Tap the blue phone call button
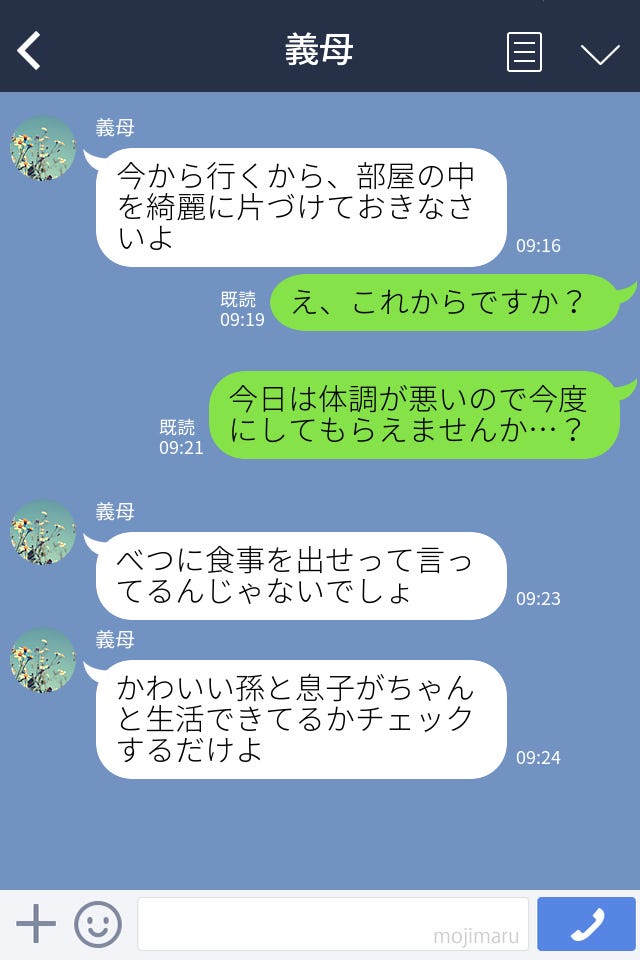This screenshot has height=960, width=640. (586, 924)
